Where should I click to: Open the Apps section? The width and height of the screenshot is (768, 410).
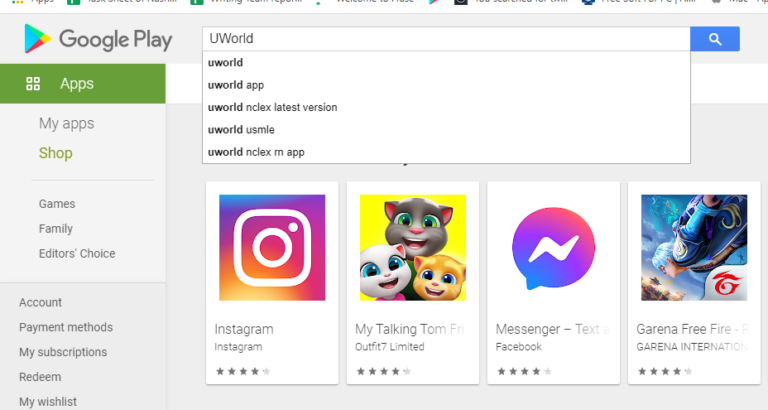78,84
